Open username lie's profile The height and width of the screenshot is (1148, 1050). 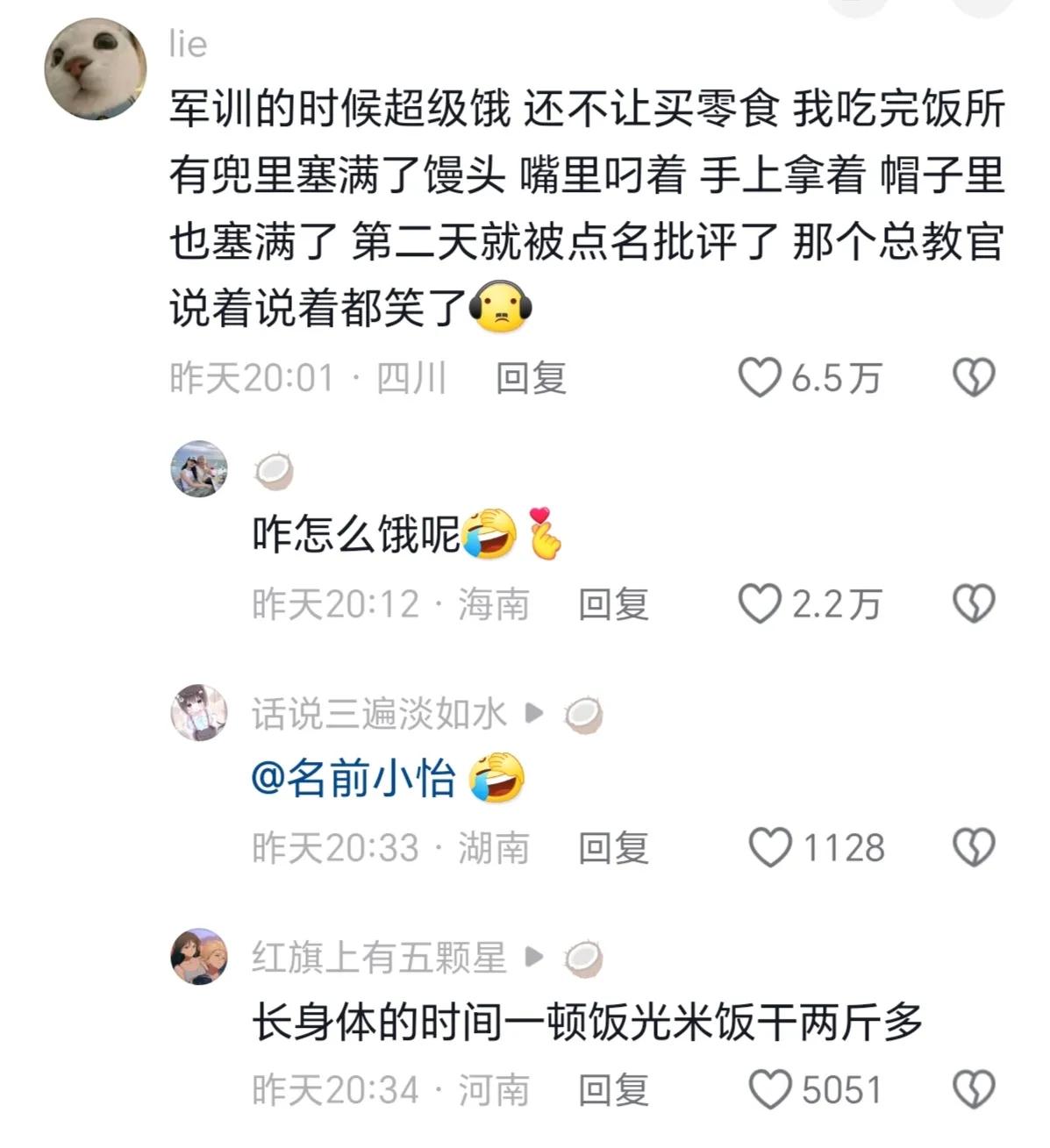coord(188,44)
